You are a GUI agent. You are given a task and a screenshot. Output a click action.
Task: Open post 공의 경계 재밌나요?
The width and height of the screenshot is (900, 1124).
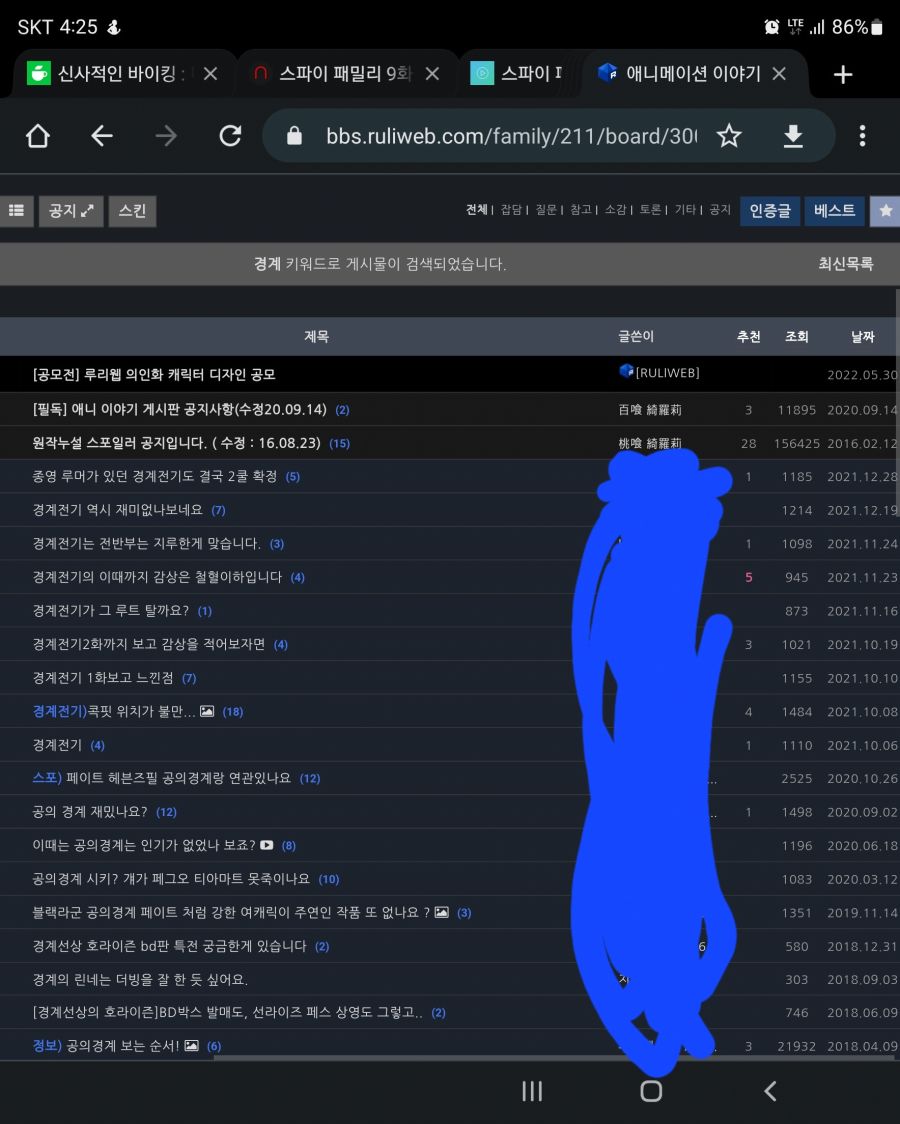tap(90, 812)
